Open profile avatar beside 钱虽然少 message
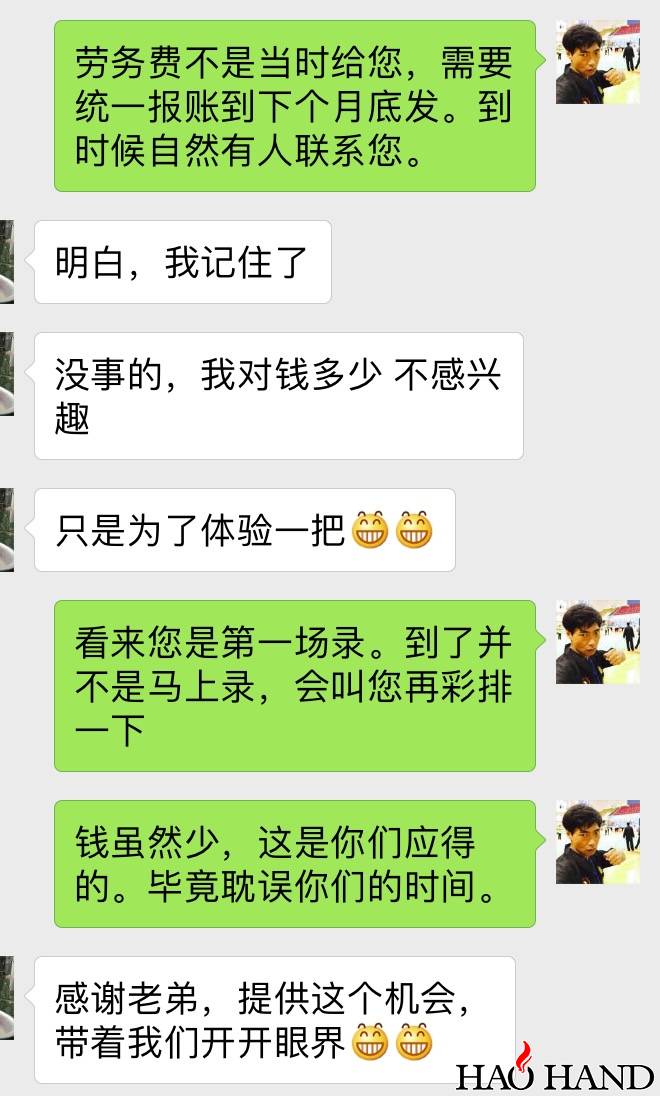Screen dimensions: 660x1096 (x=598, y=842)
